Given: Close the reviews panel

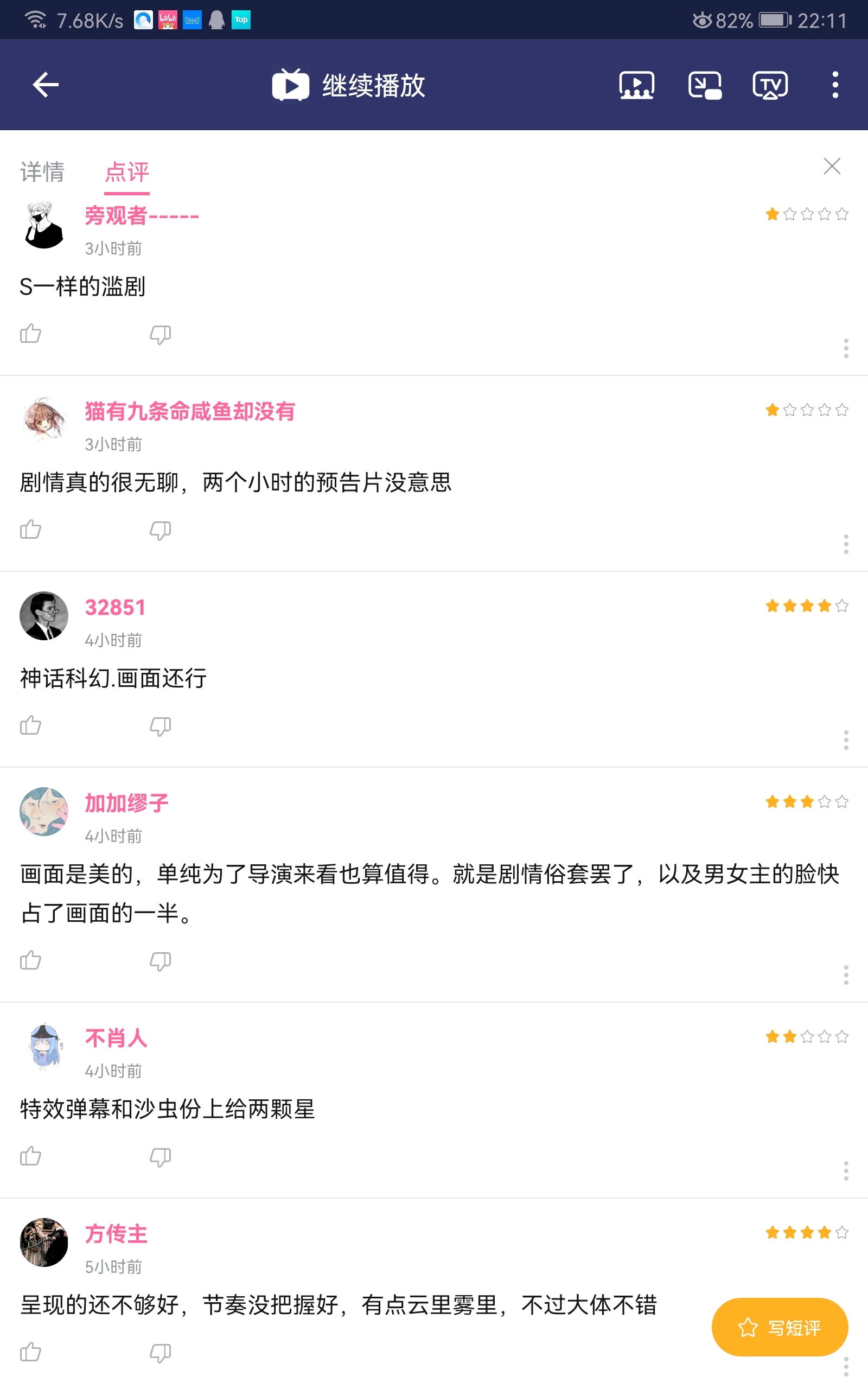Looking at the screenshot, I should coord(831,166).
